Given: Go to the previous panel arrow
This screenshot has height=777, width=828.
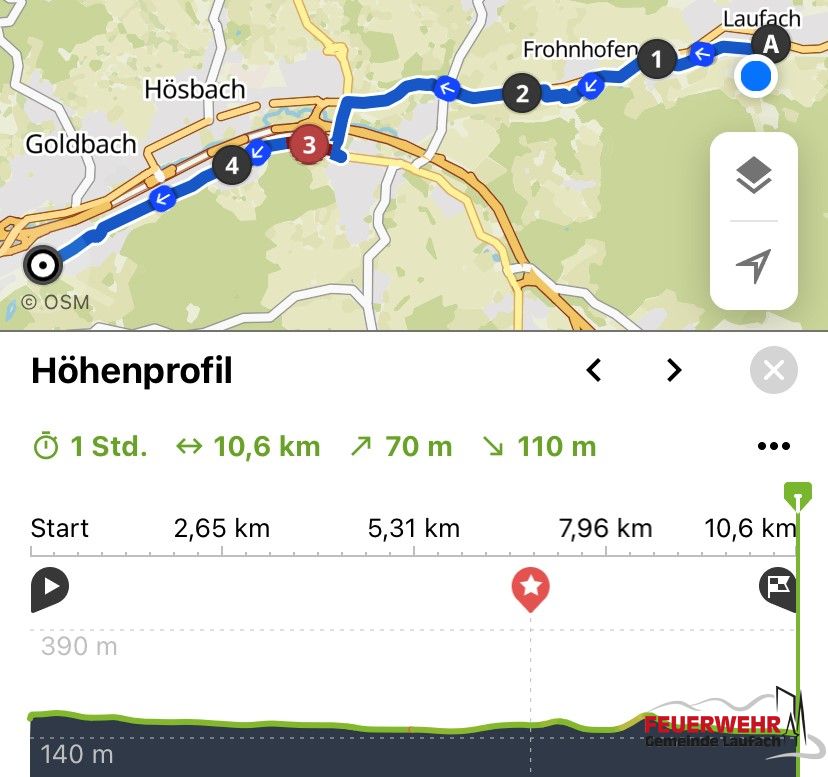Looking at the screenshot, I should [x=594, y=371].
